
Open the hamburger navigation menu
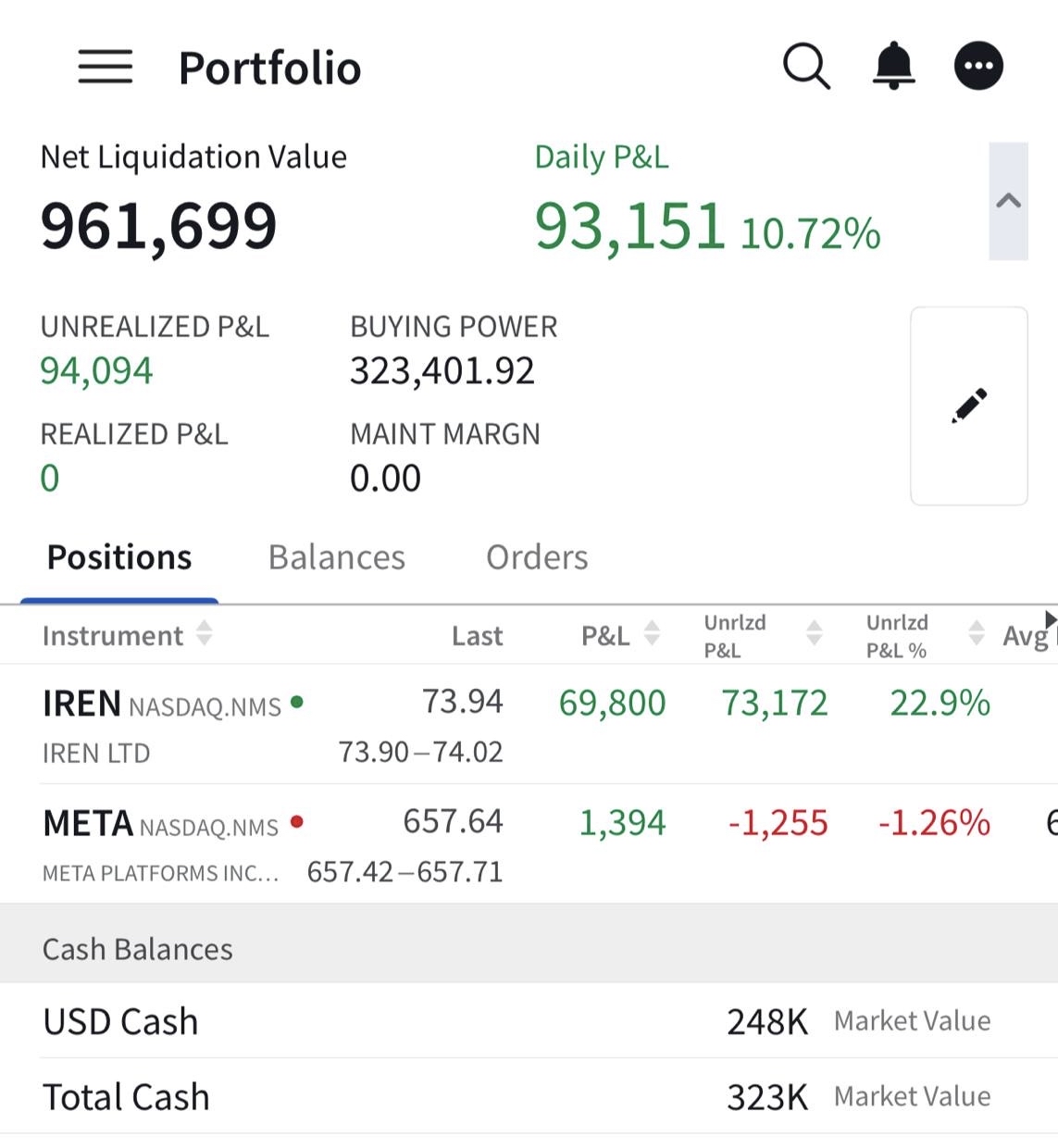pos(105,67)
